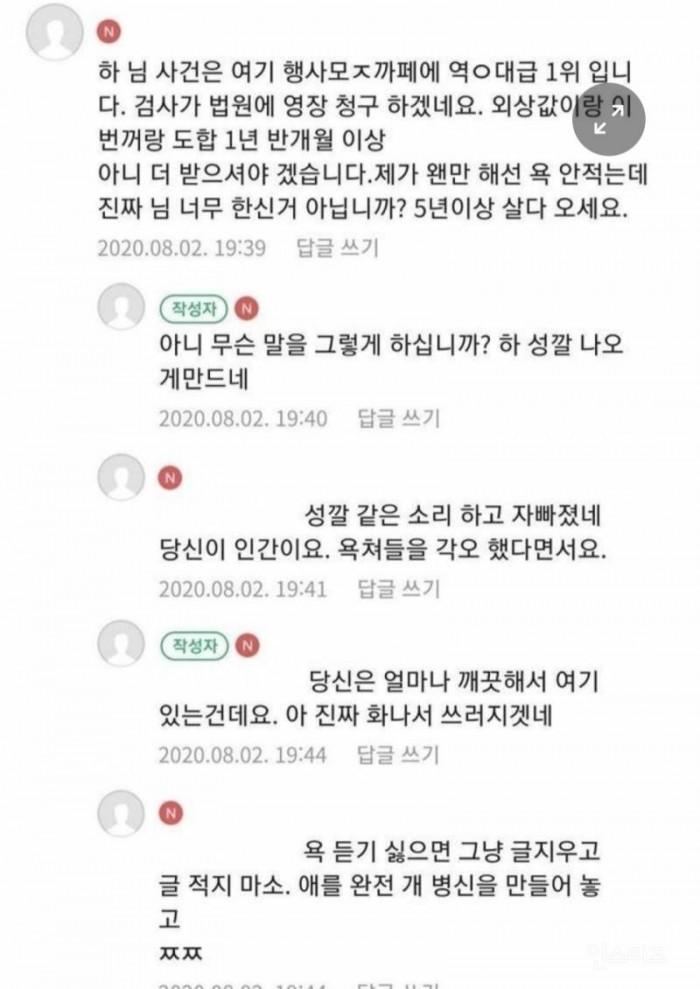700x989 pixels.
Task: Reply to the 19:41 comment
Action: (398, 588)
